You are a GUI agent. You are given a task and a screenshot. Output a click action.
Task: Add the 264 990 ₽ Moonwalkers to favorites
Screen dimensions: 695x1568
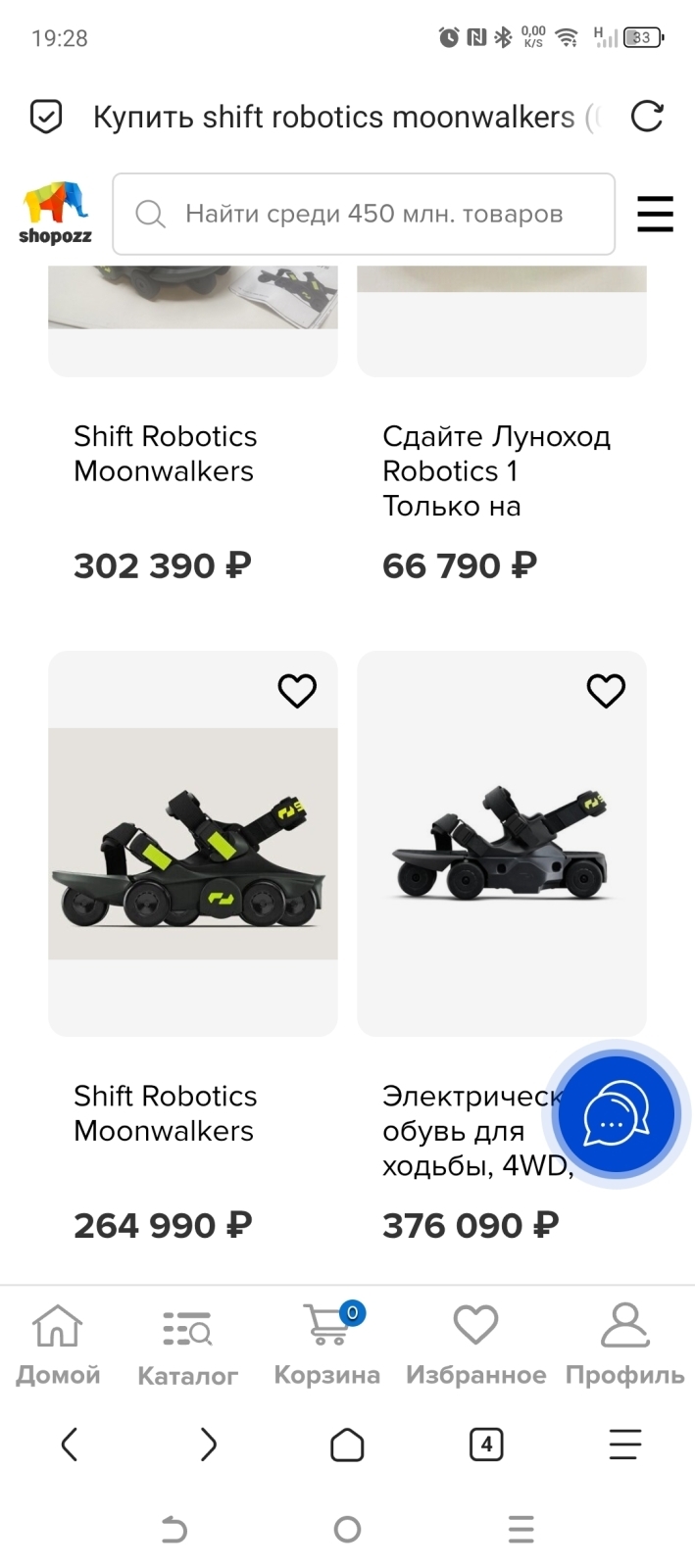pyautogui.click(x=297, y=691)
